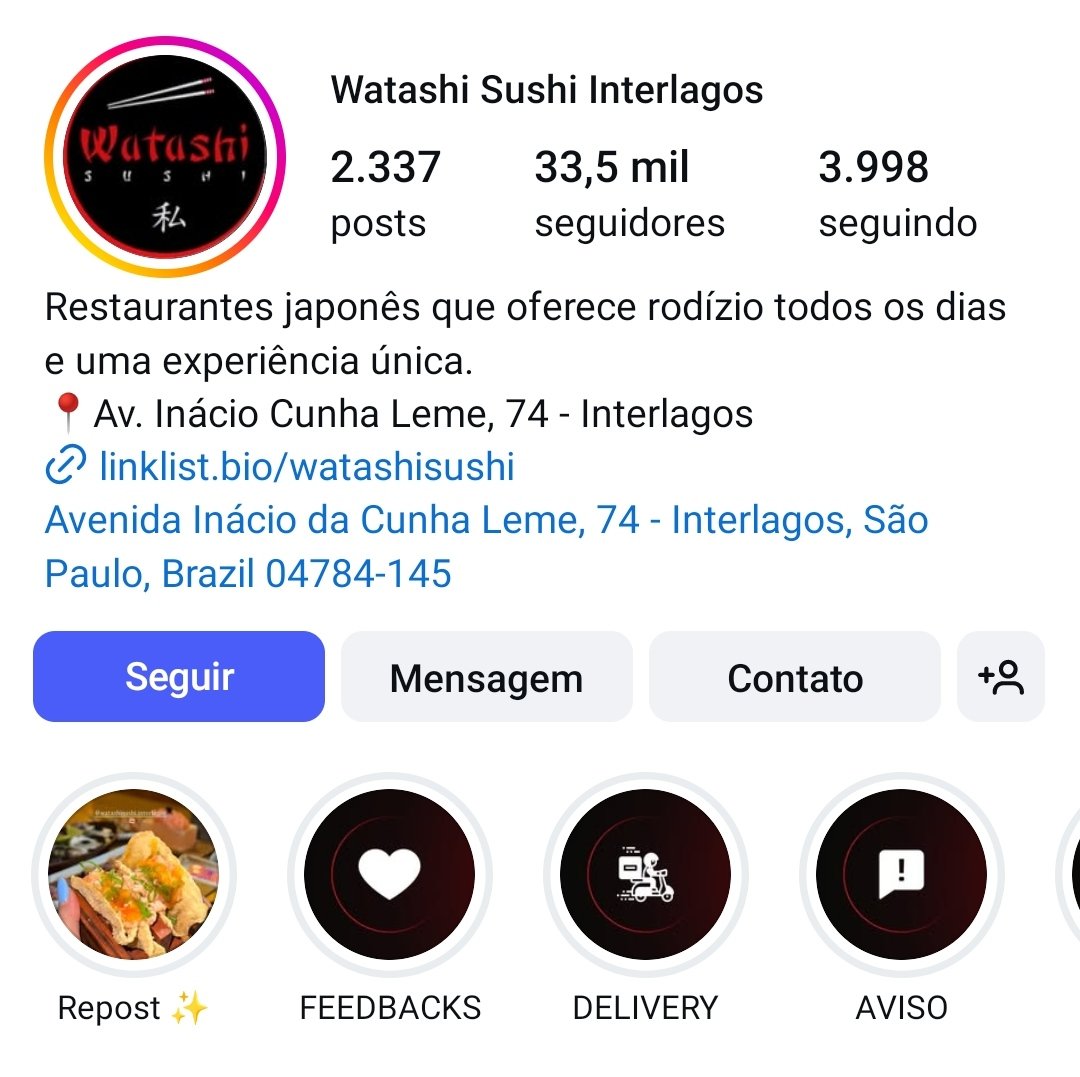Screen dimensions: 1080x1077
Task: Open the Avenida Inácio da Cunha Leme address
Action: click(x=486, y=546)
